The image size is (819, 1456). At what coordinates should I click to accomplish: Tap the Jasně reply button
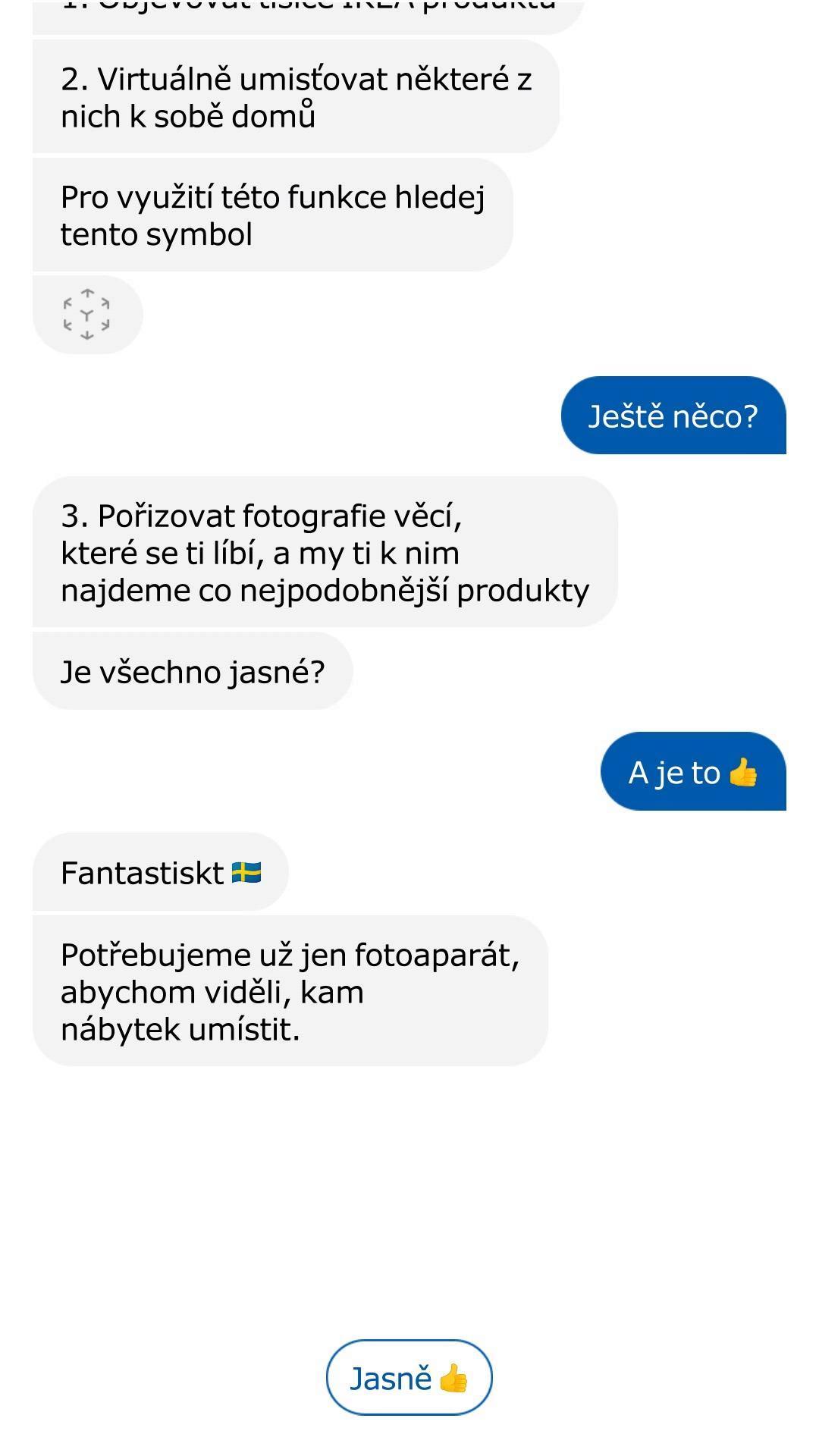[409, 1377]
